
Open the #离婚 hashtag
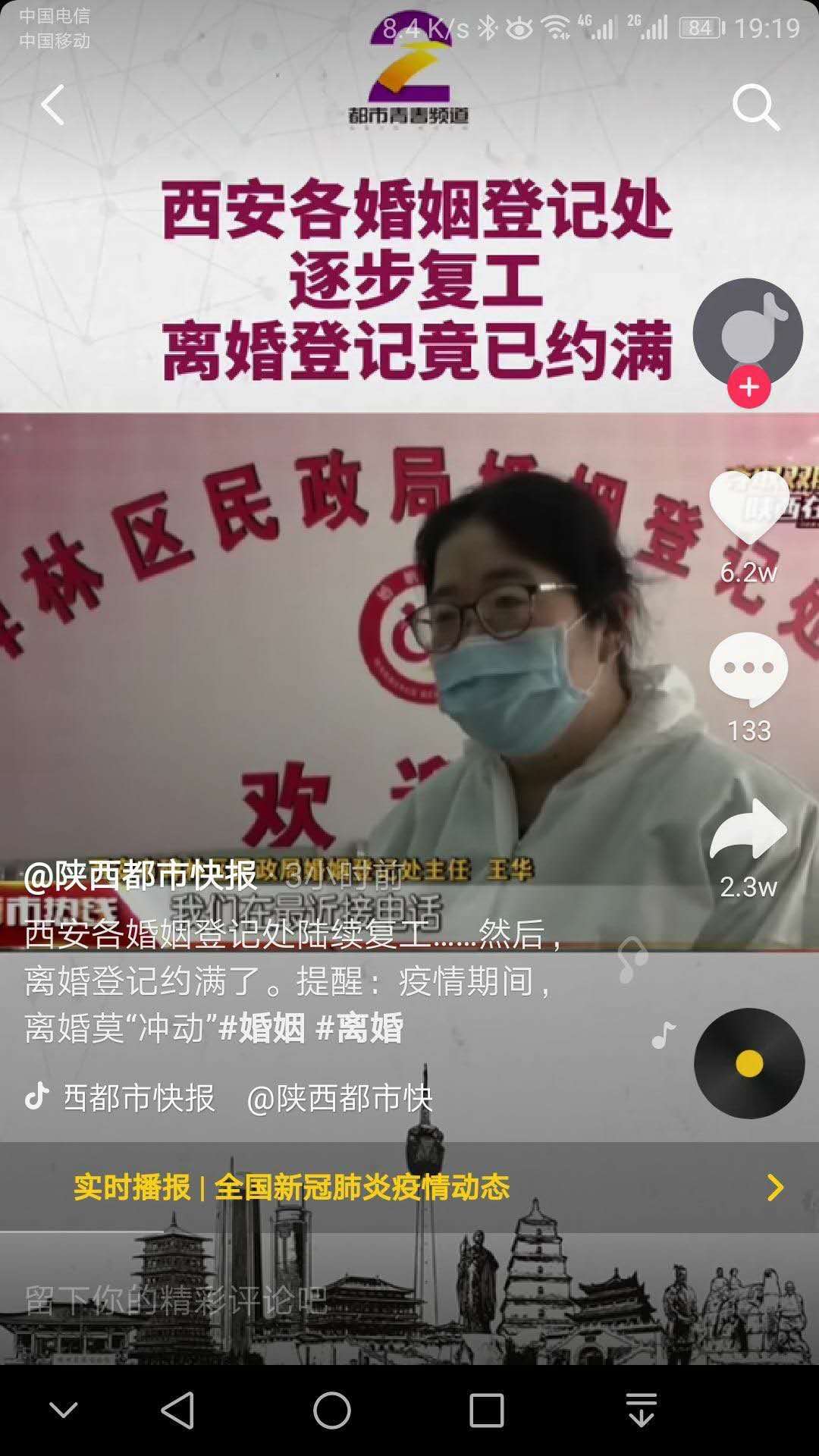click(359, 1028)
